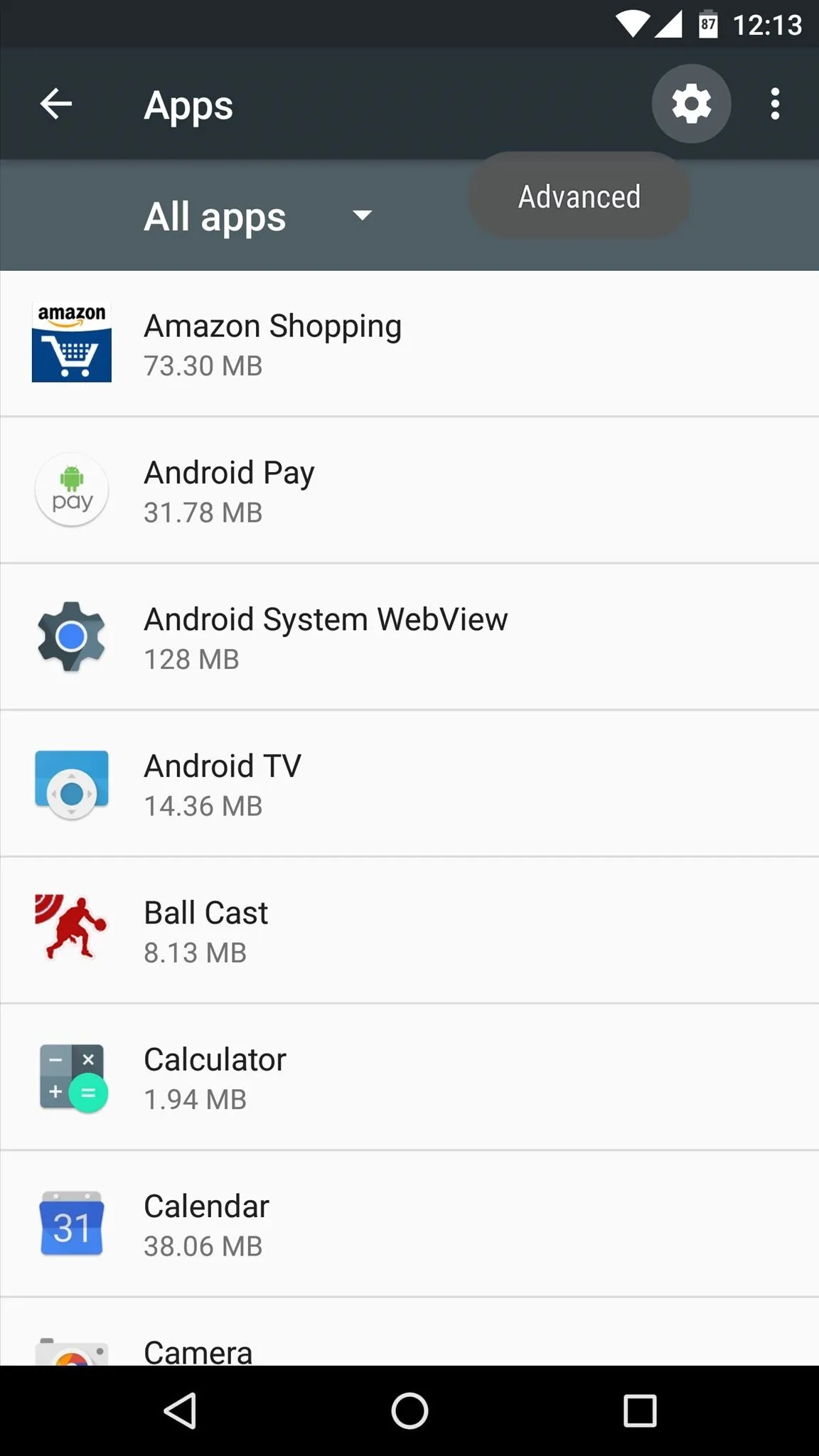Select Android System WebView entry

pos(409,637)
